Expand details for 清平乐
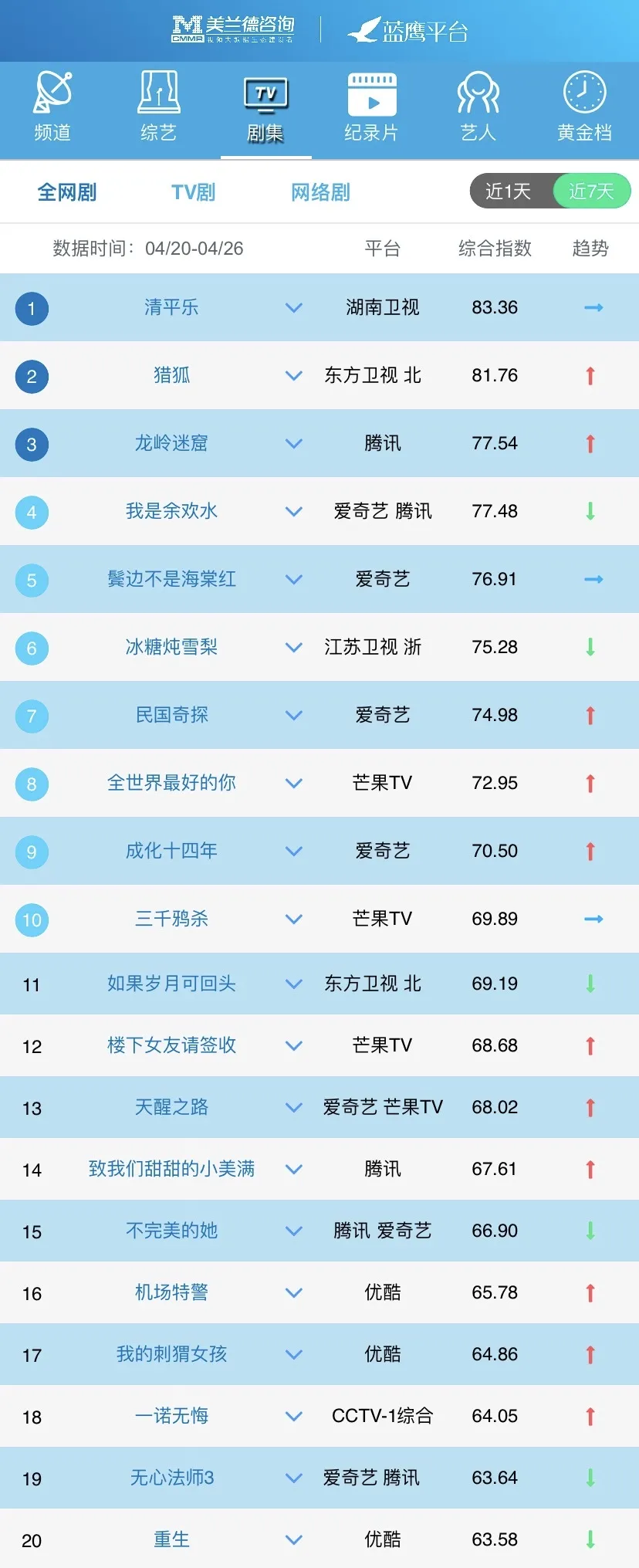639x1568 pixels. 293,308
